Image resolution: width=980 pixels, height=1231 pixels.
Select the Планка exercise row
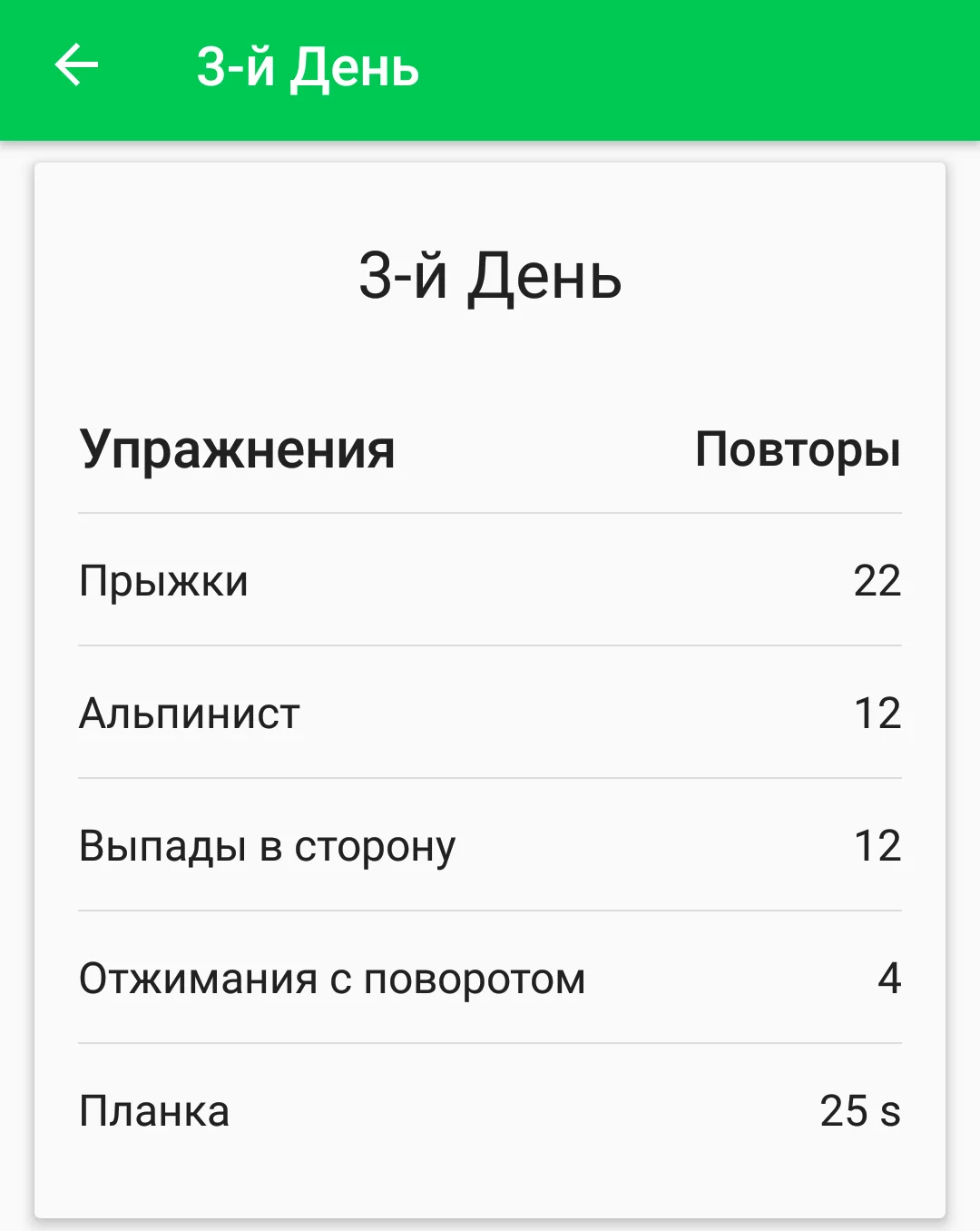[154, 1109]
